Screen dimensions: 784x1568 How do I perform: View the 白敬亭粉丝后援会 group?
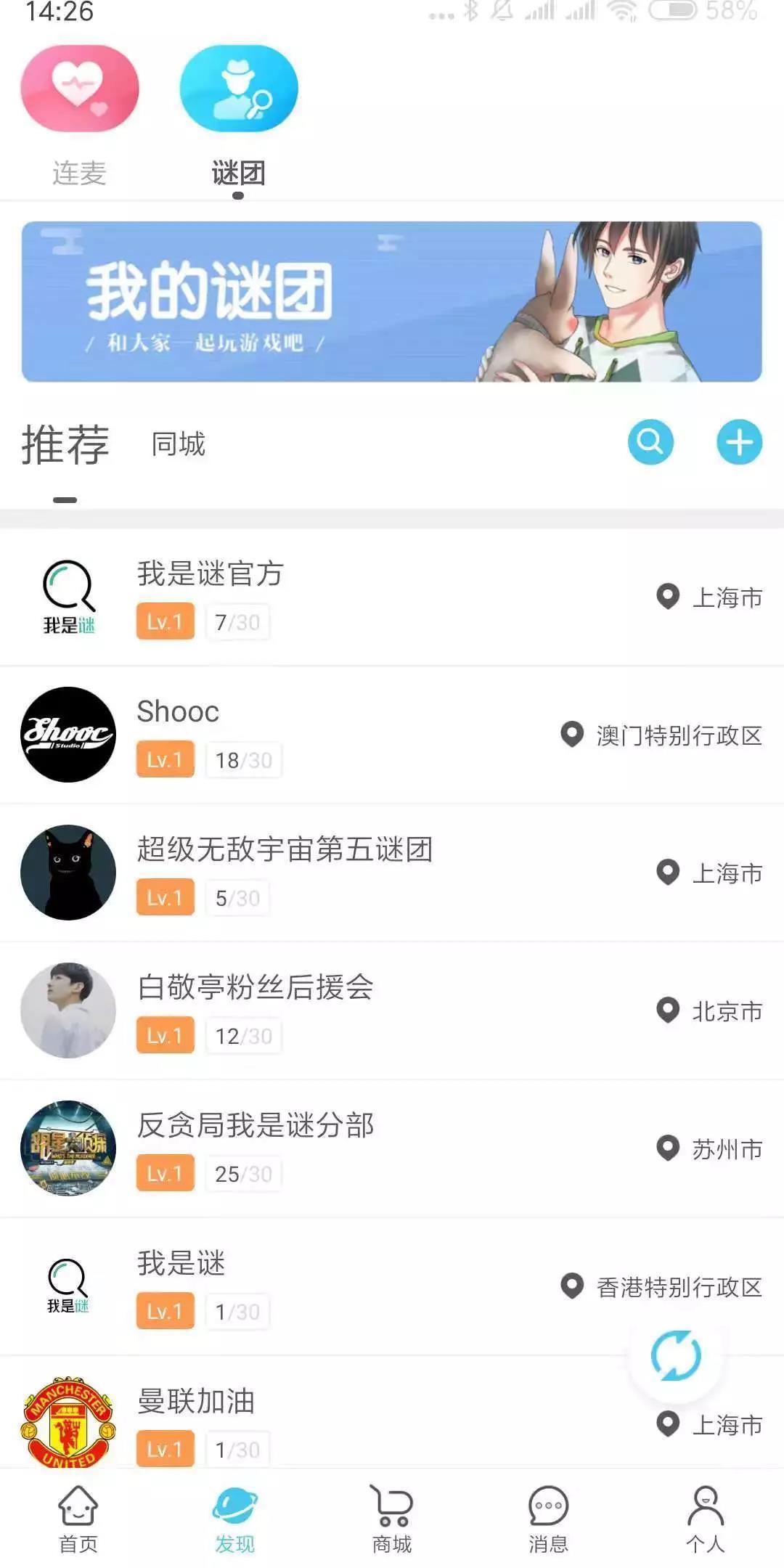point(256,988)
